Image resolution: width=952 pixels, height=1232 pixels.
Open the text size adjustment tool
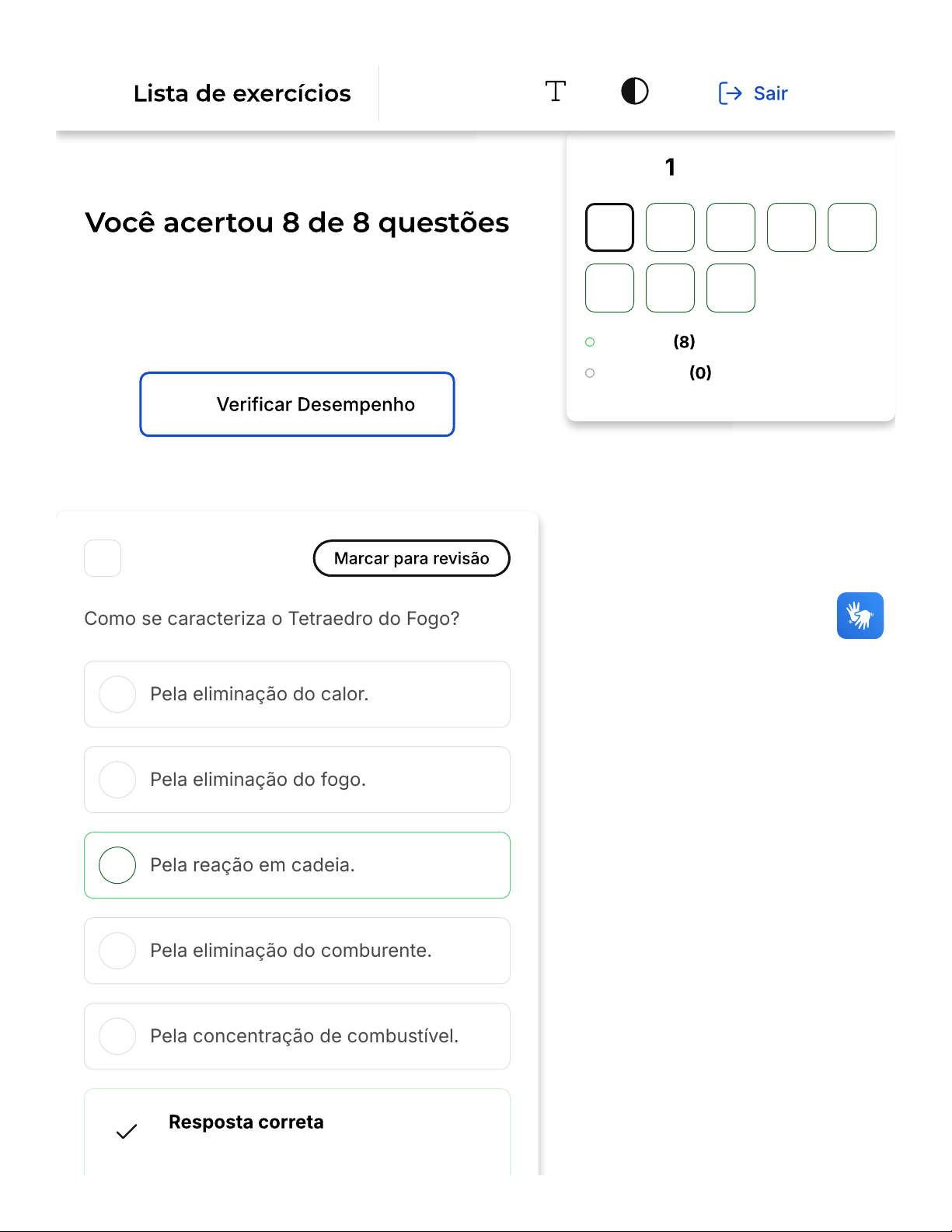(x=555, y=92)
